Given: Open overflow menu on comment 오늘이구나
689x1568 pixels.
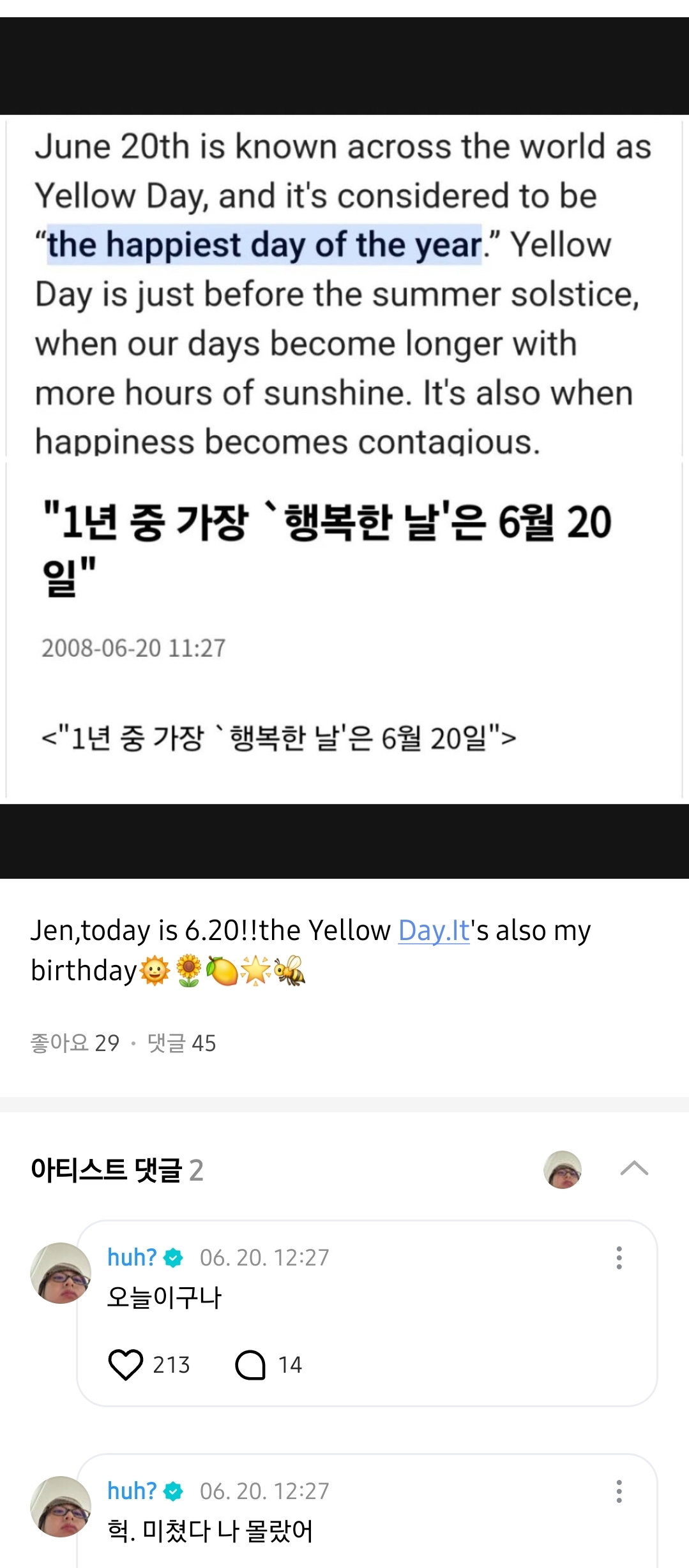Looking at the screenshot, I should 619,1257.
